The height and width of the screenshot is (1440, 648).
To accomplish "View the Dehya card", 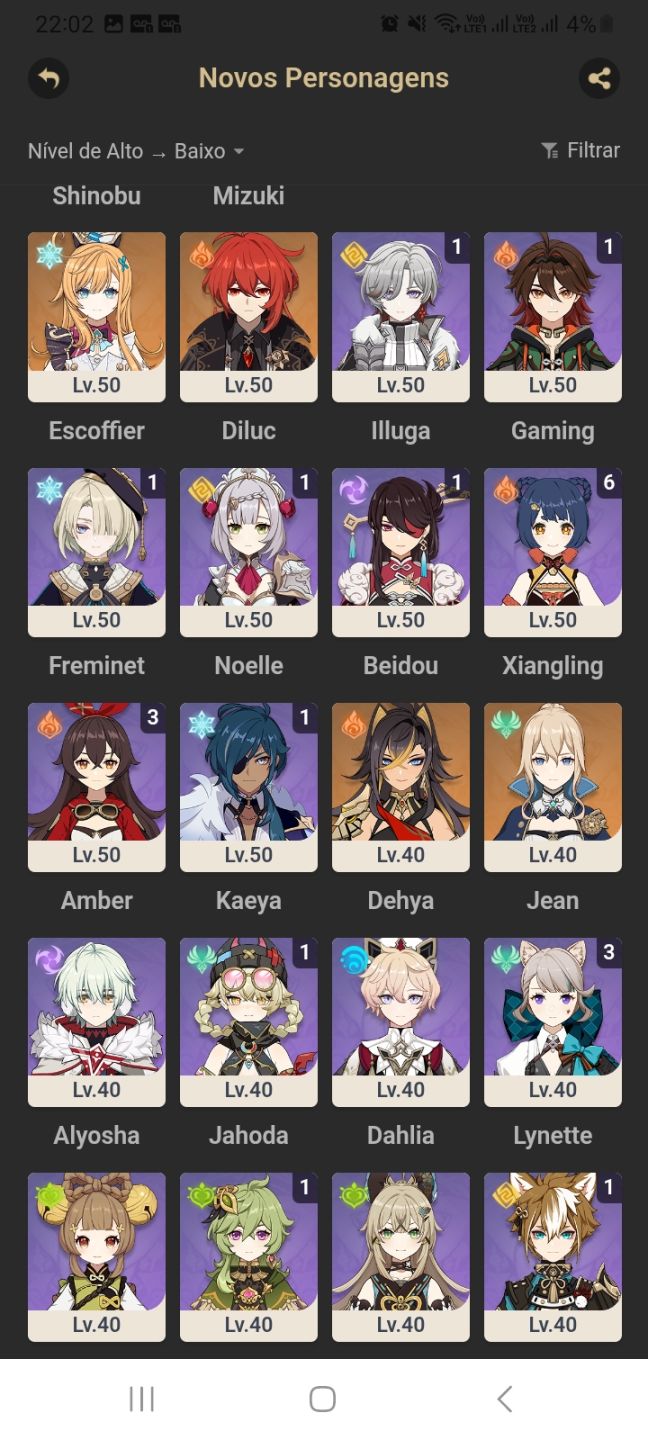I will [x=401, y=787].
